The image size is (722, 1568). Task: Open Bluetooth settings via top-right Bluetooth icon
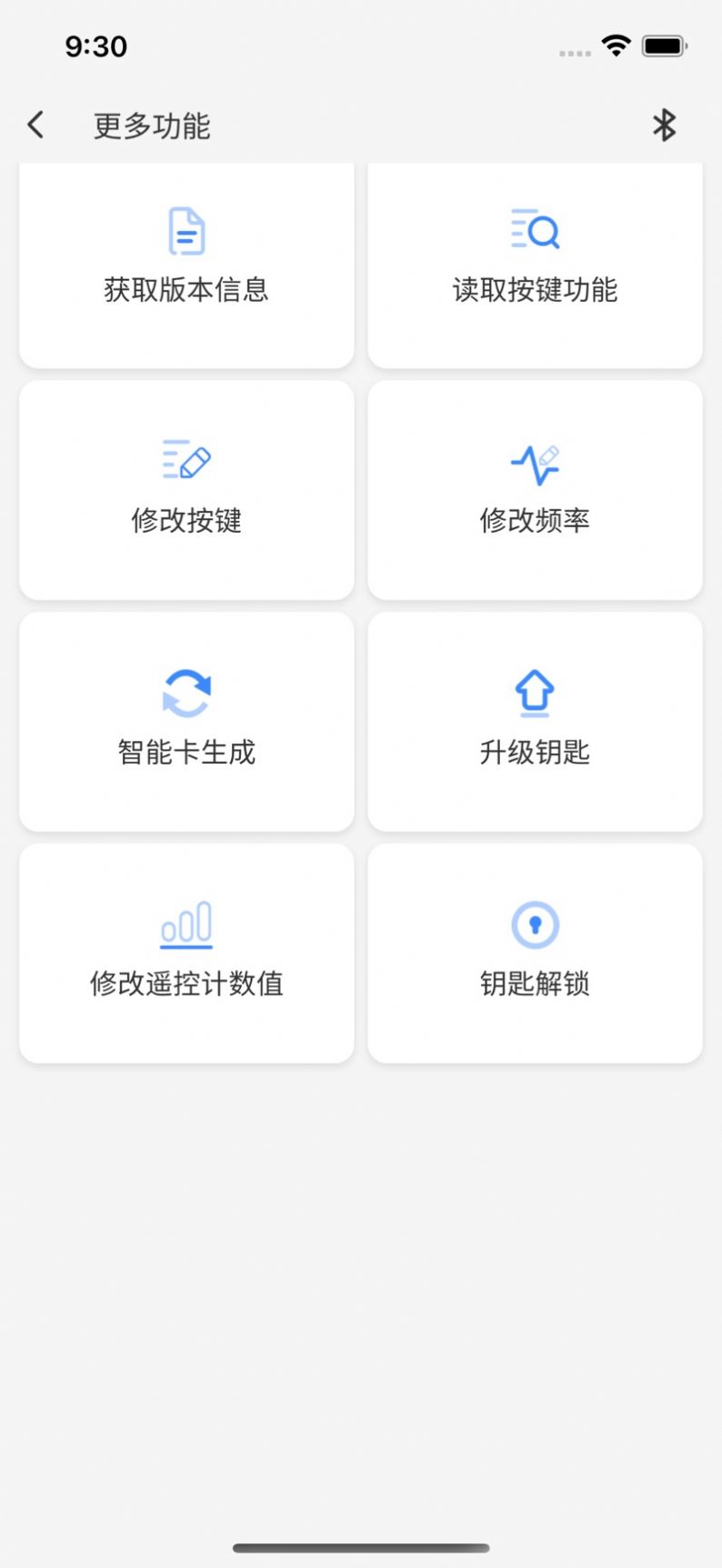(x=665, y=125)
